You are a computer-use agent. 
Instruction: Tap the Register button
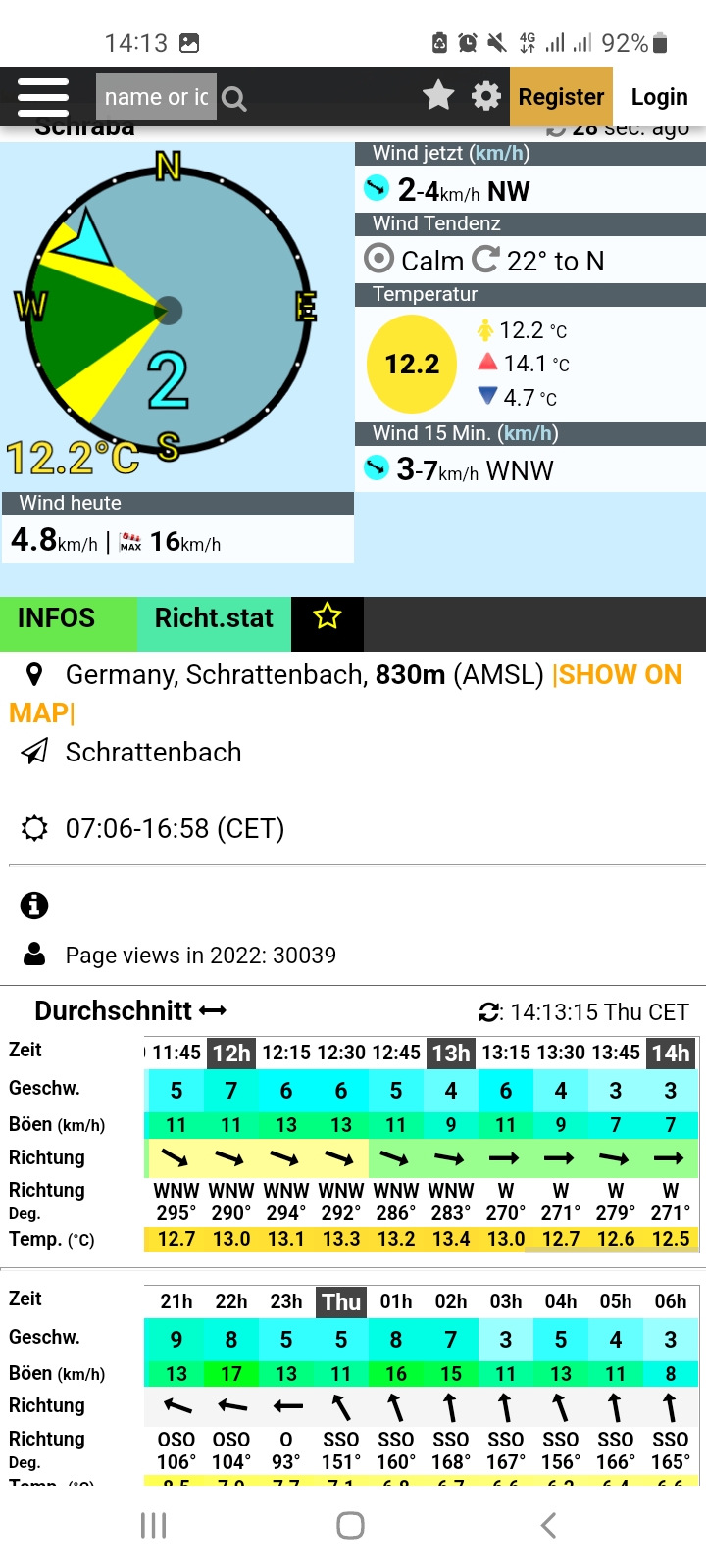pos(561,96)
